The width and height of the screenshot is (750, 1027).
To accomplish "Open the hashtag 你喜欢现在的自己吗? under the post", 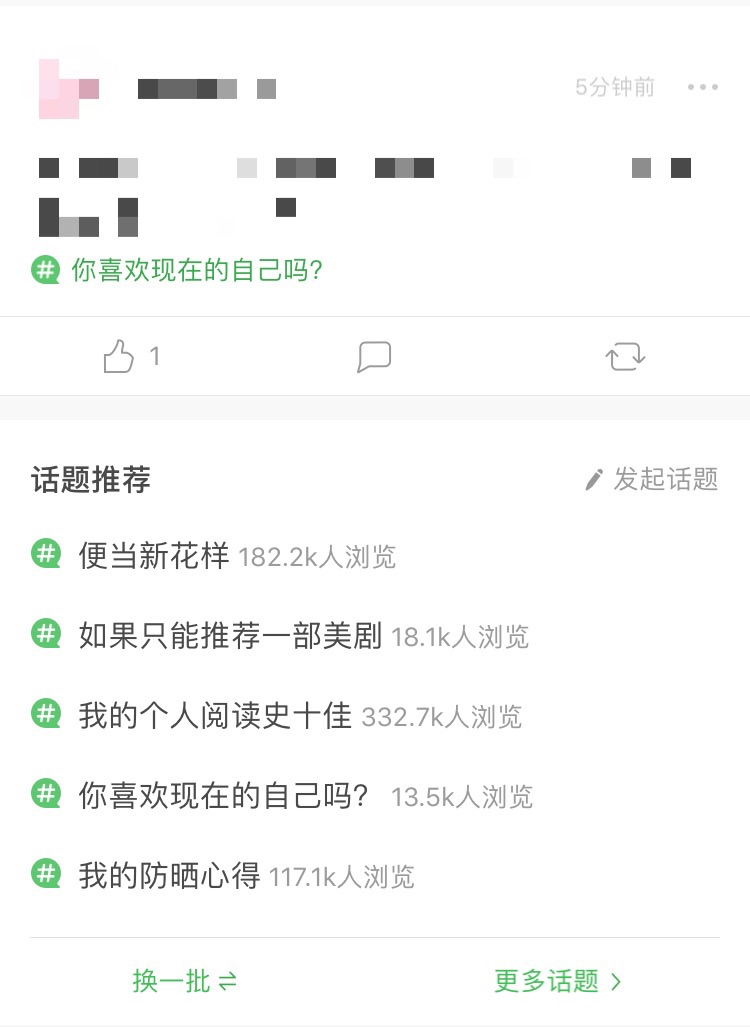I will [x=177, y=270].
